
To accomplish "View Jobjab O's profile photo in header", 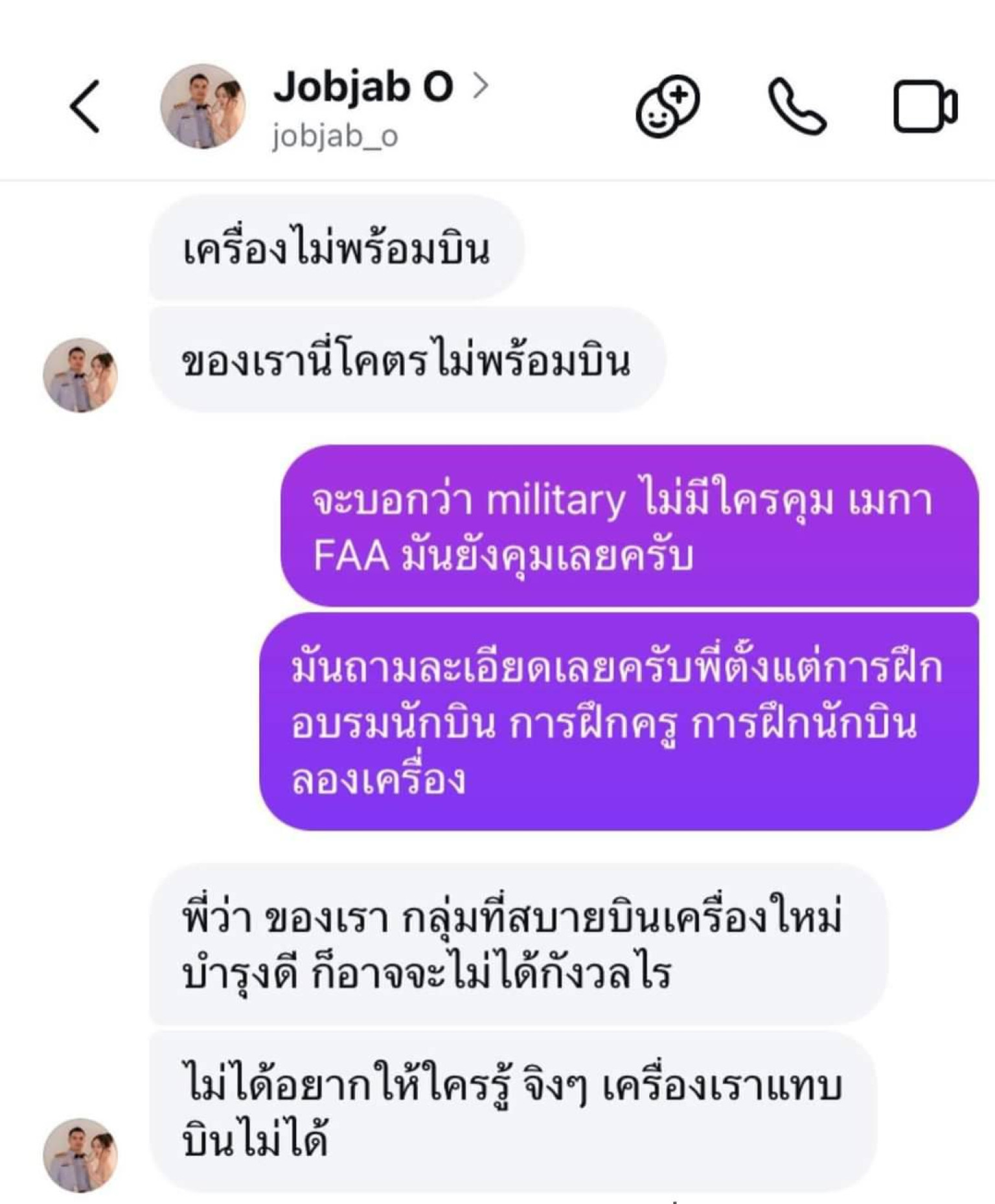I will (203, 107).
